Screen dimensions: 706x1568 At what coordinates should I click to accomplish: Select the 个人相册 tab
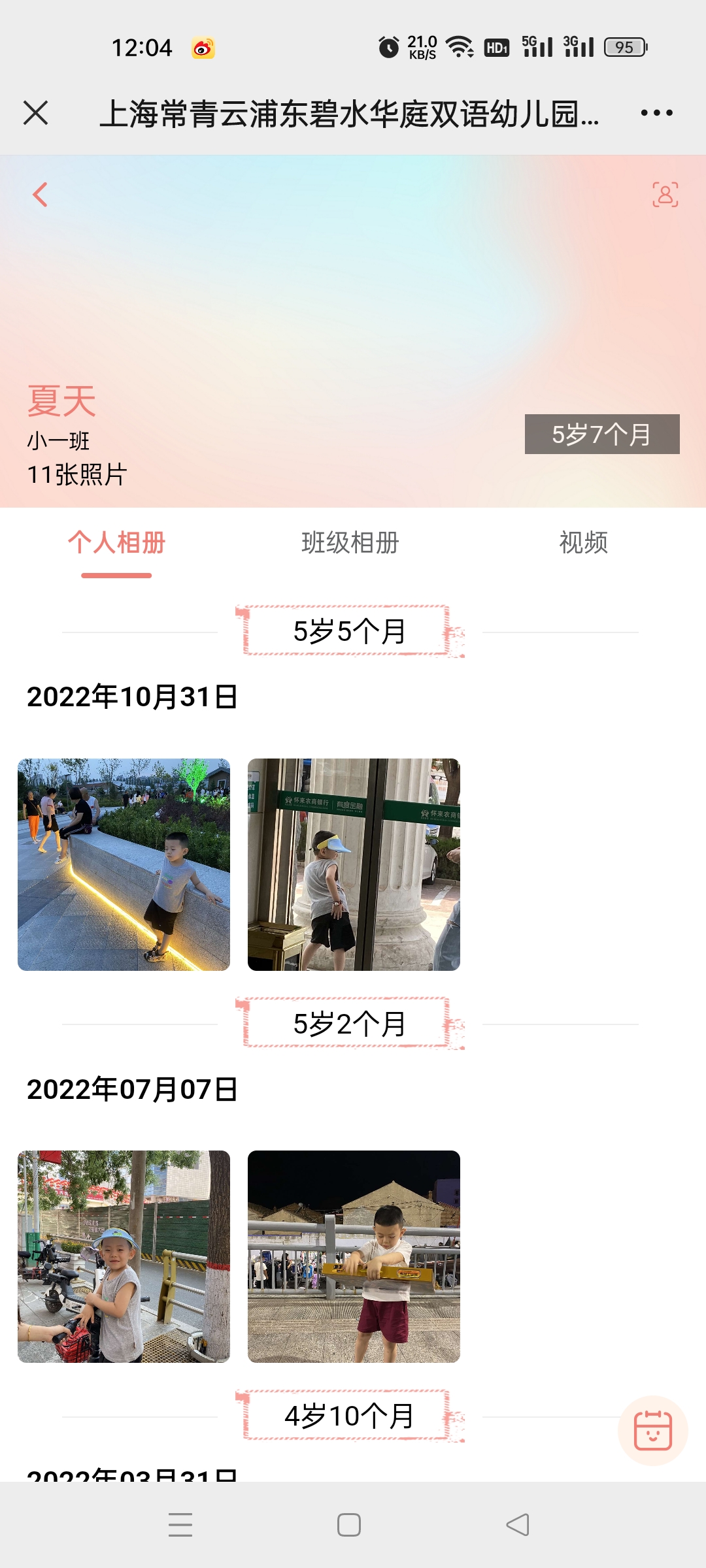(116, 543)
